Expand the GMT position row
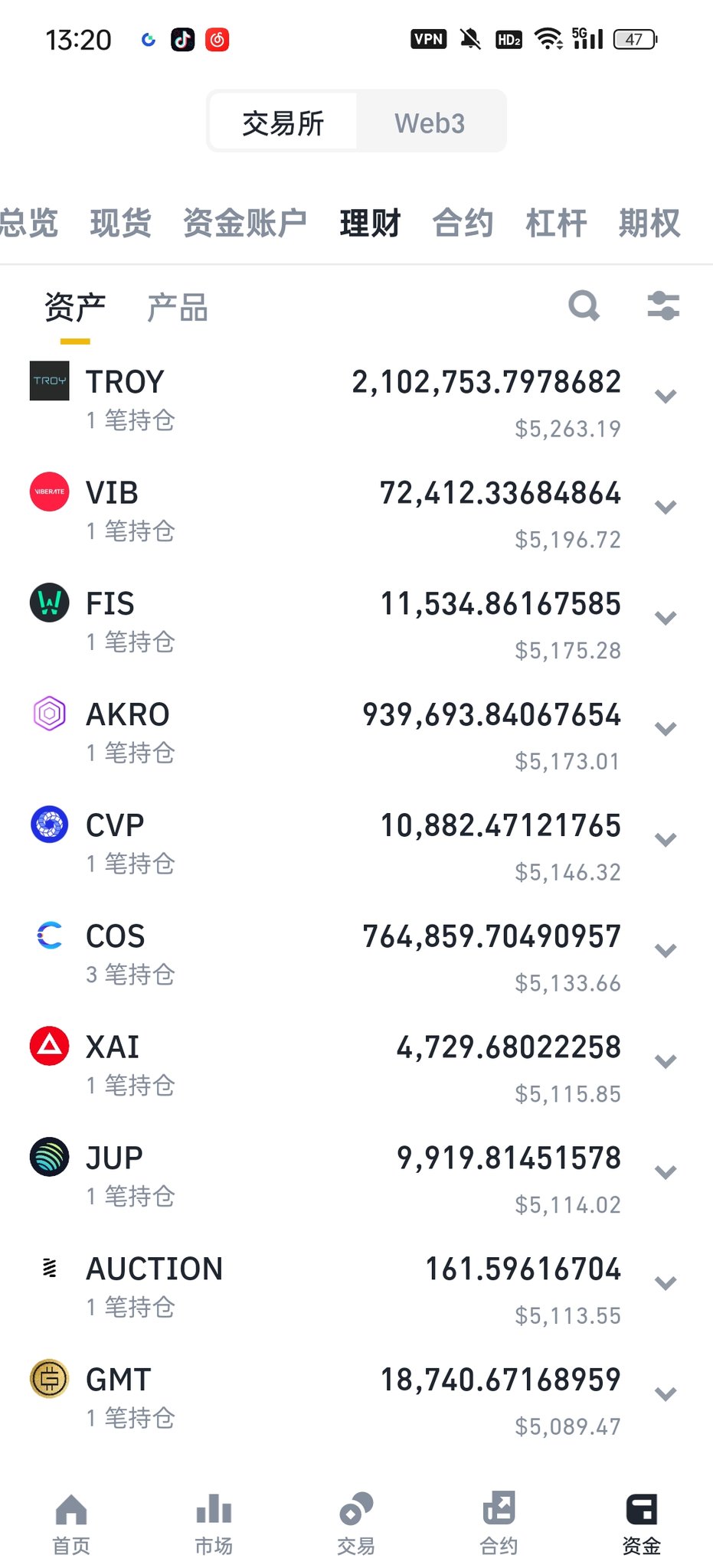This screenshot has width=713, height=1568. click(x=666, y=1393)
